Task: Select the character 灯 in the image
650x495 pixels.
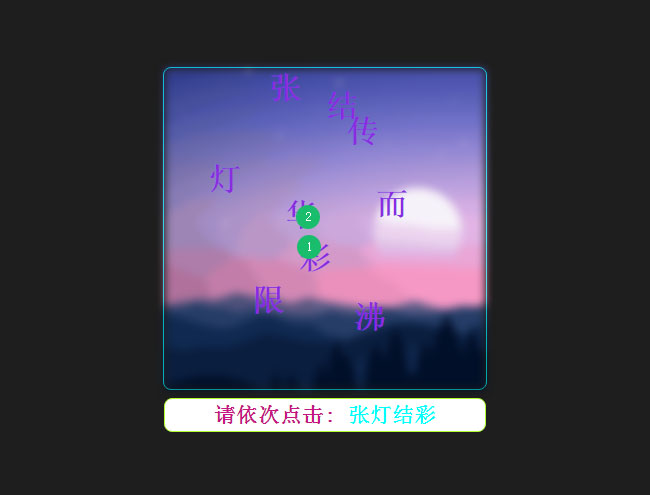Action: [x=224, y=179]
